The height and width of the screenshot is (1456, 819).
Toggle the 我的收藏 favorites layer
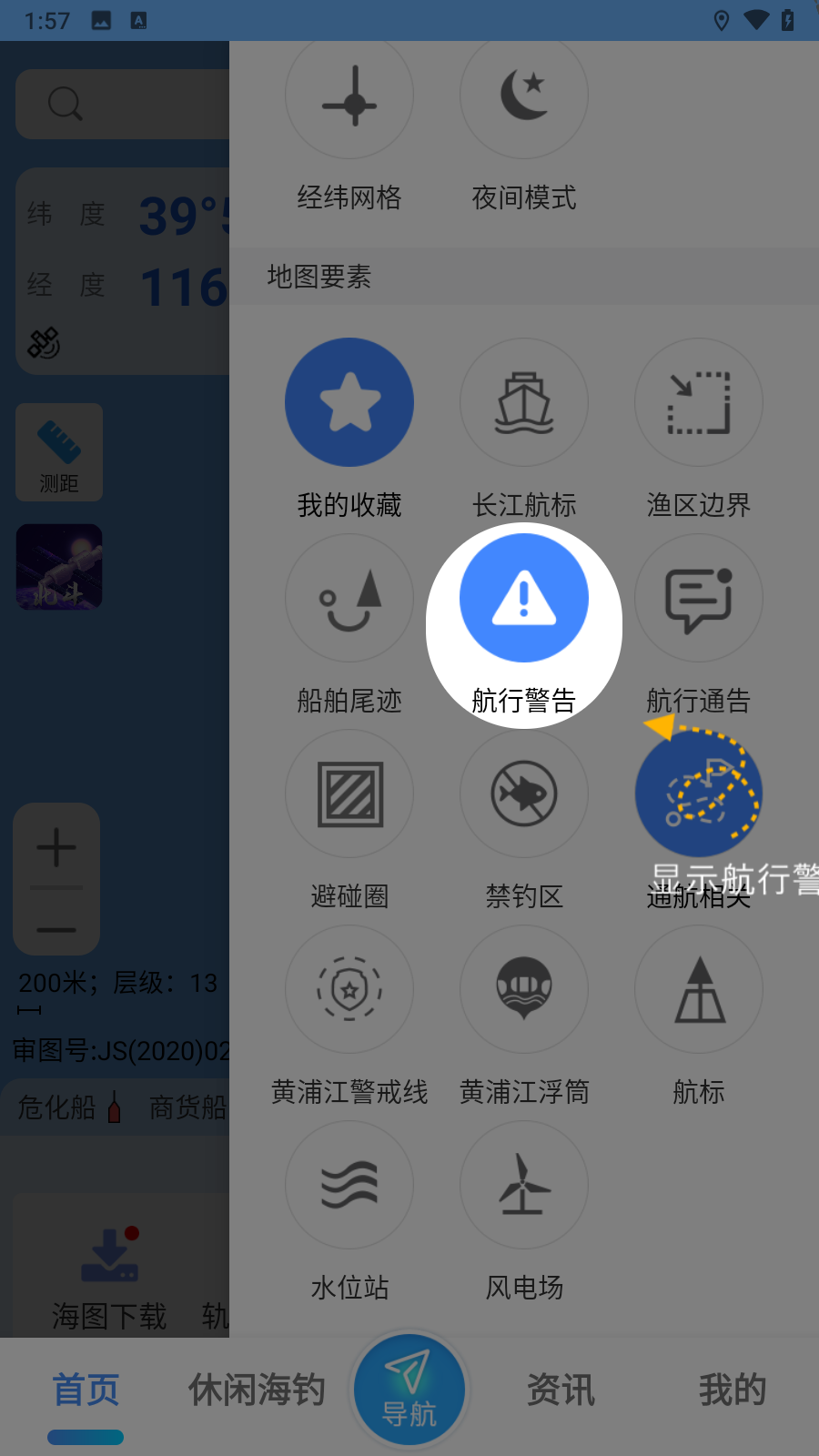349,402
